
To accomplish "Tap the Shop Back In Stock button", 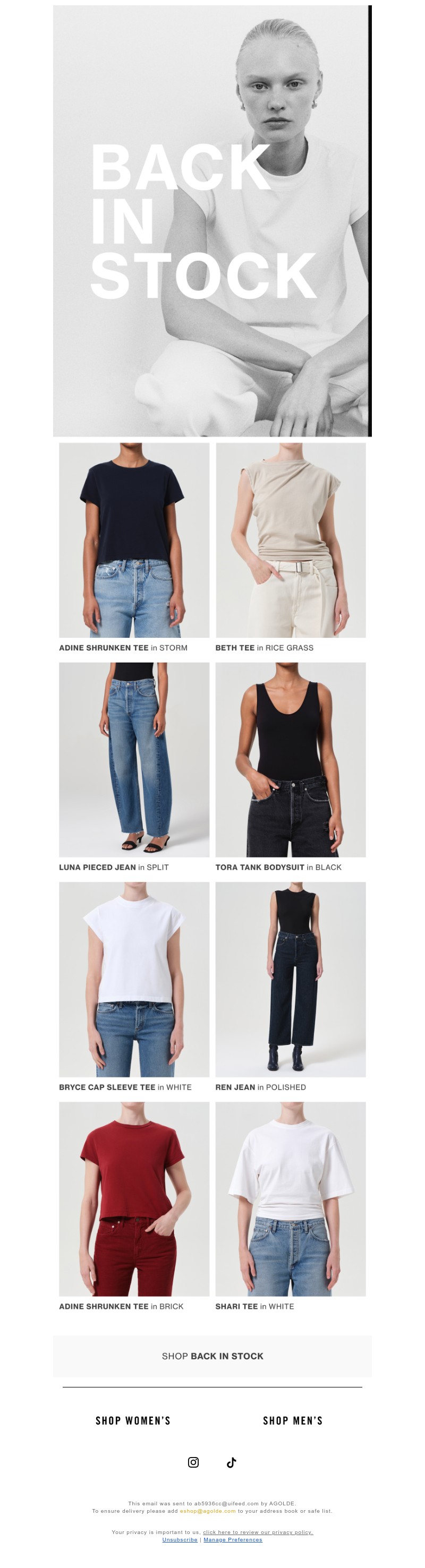I will point(212,1356).
